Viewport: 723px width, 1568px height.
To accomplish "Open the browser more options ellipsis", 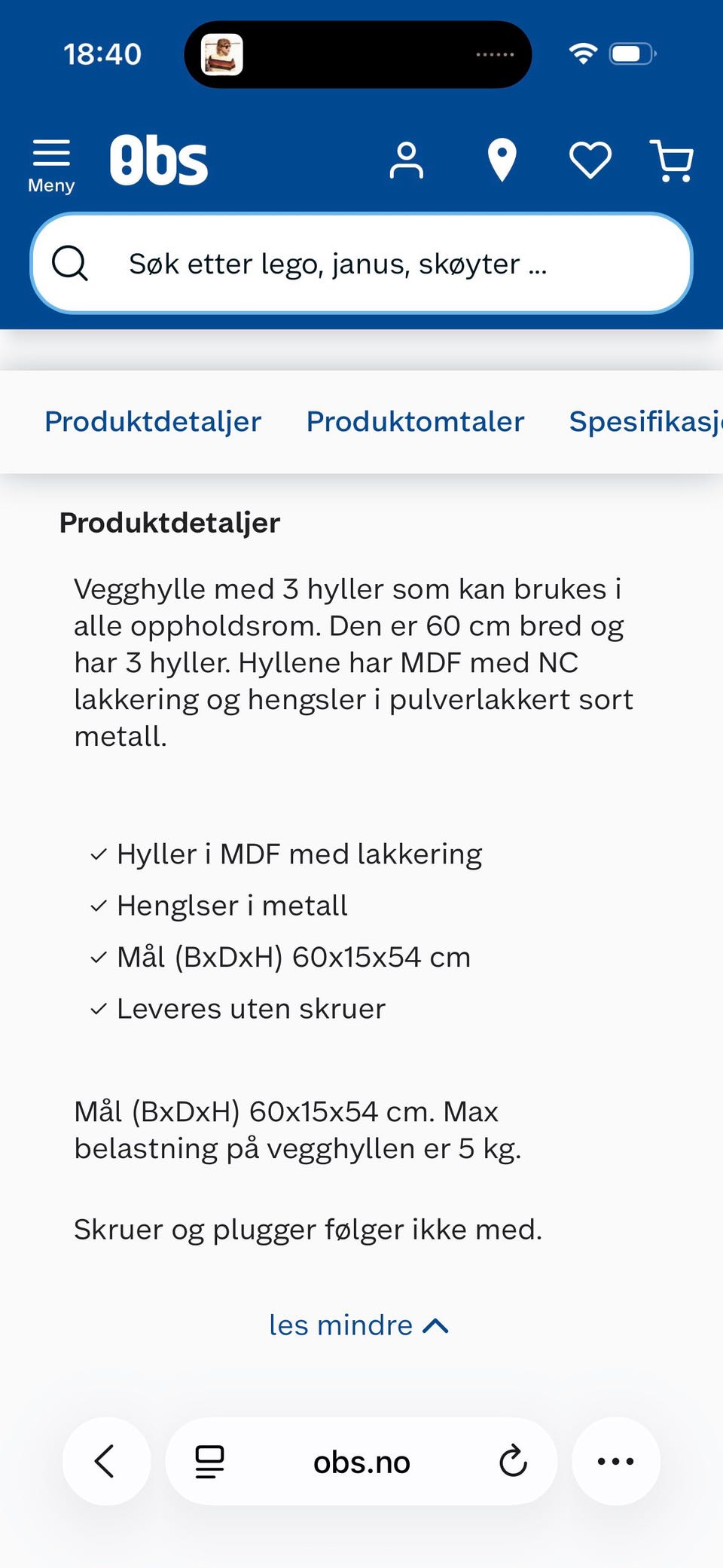I will click(x=616, y=1460).
